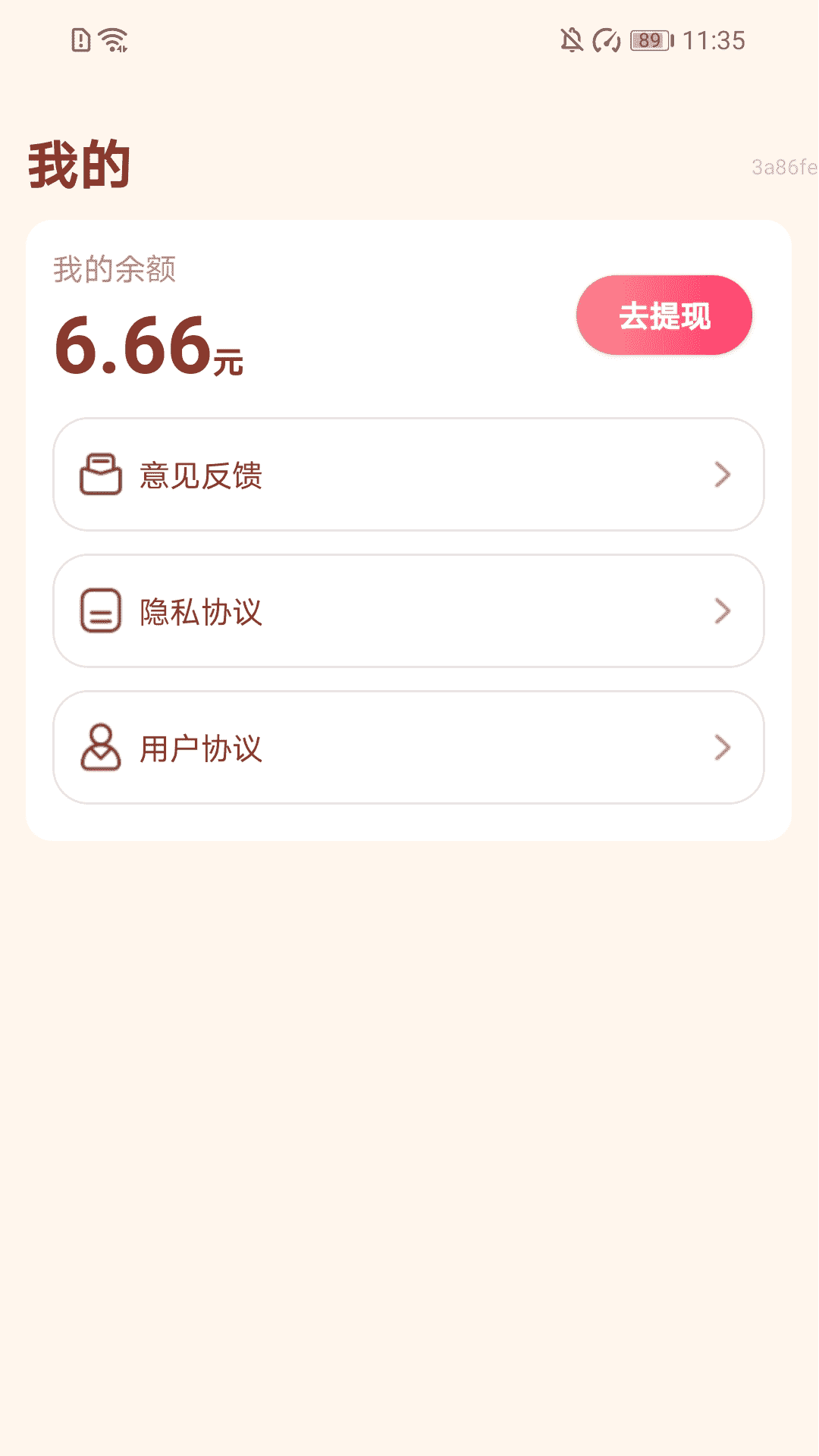The image size is (819, 1456).
Task: Open the 我的 page title
Action: (78, 166)
